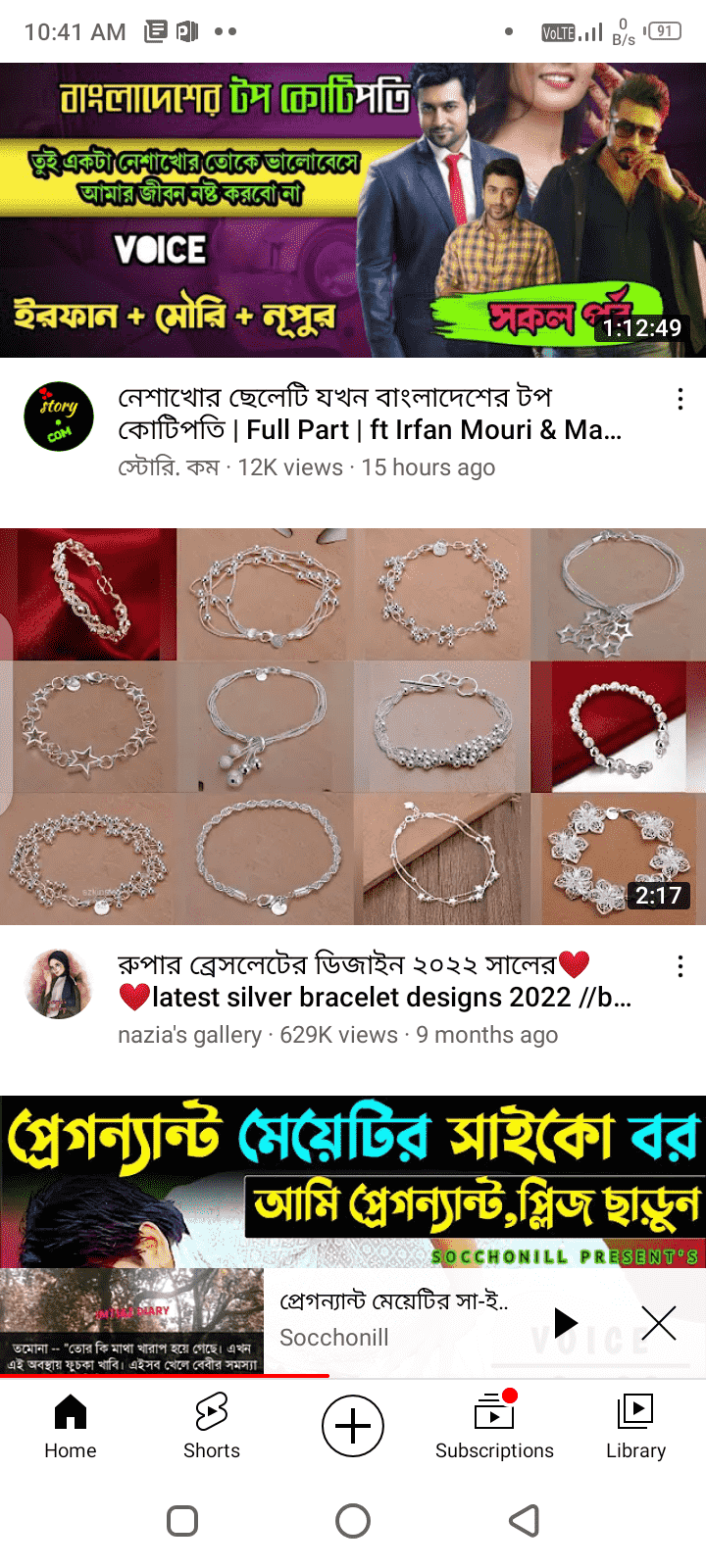Visit the story.com channel avatar
The image size is (706, 1568).
click(x=59, y=416)
